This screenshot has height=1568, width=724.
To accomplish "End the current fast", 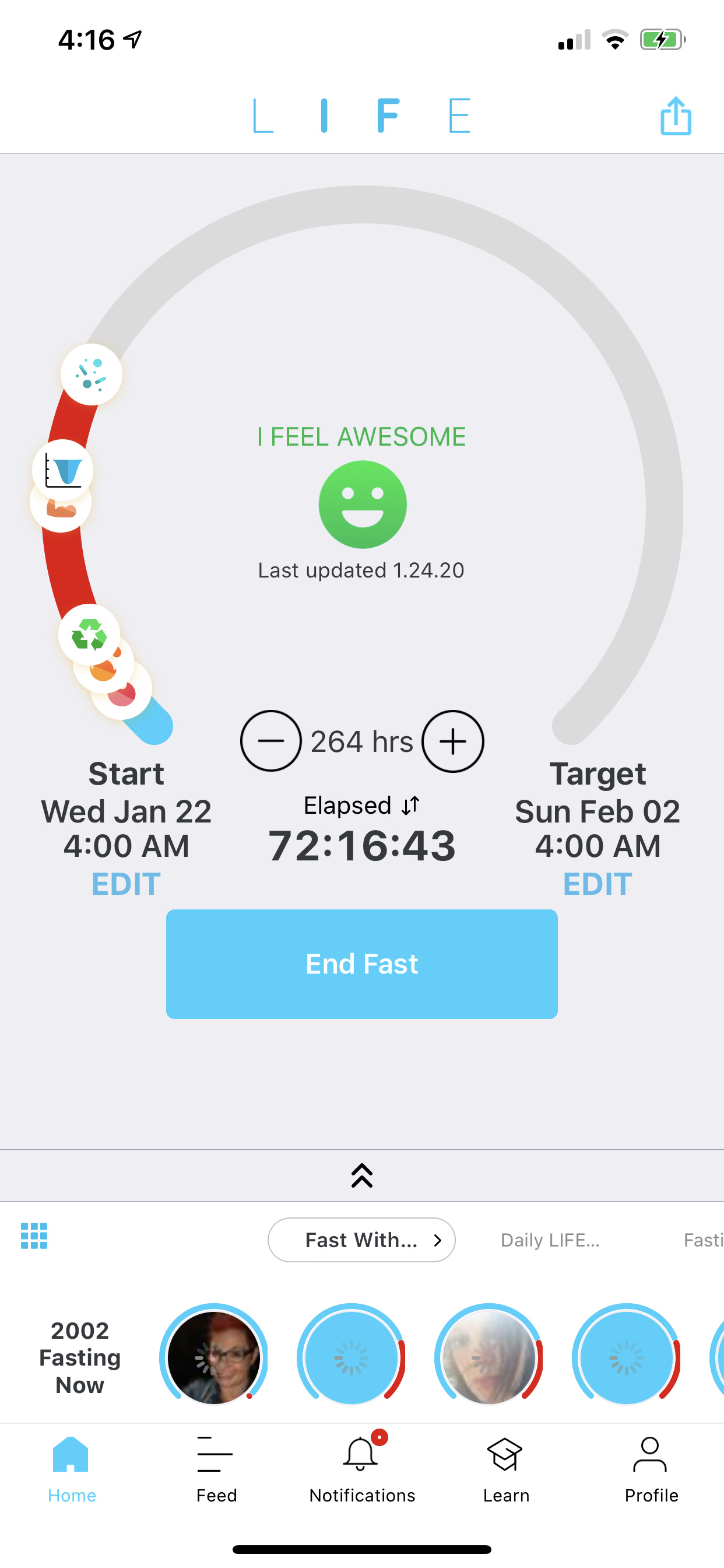I will pos(361,964).
